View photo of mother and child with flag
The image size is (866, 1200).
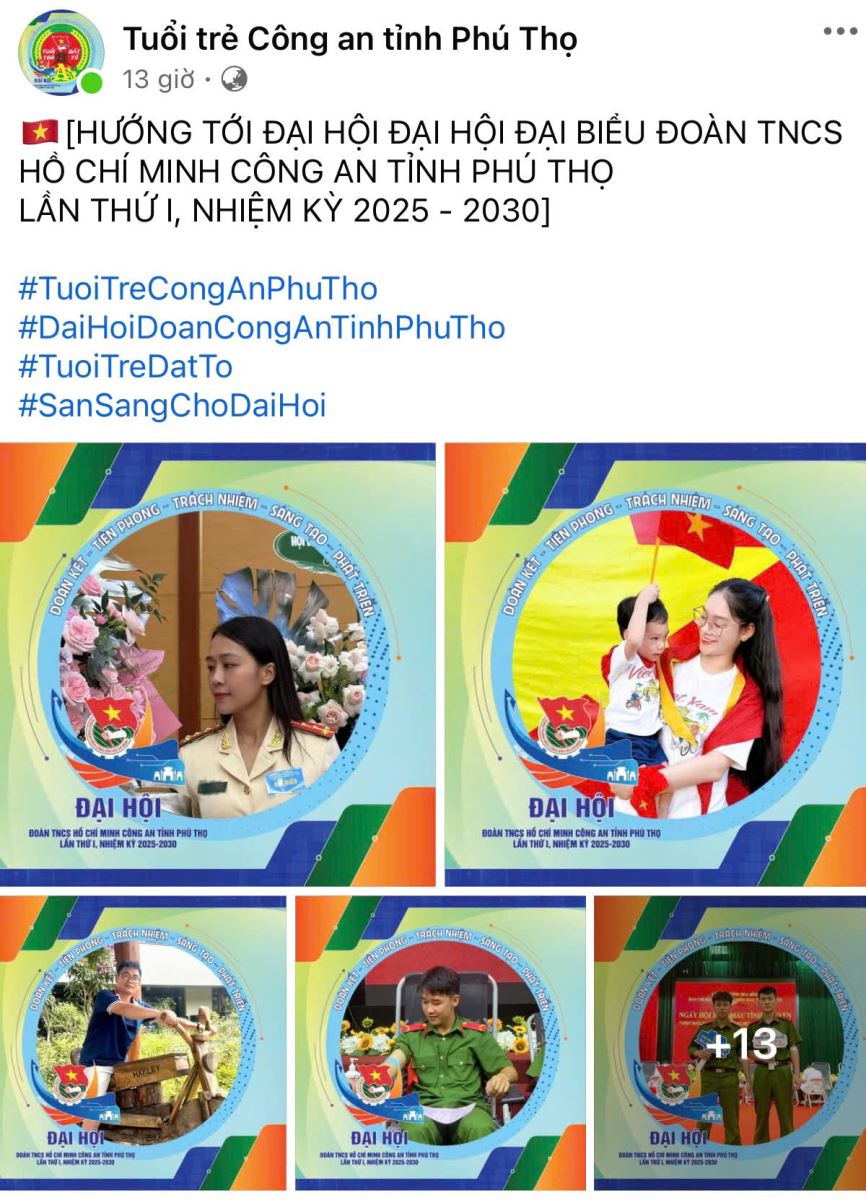(655, 664)
